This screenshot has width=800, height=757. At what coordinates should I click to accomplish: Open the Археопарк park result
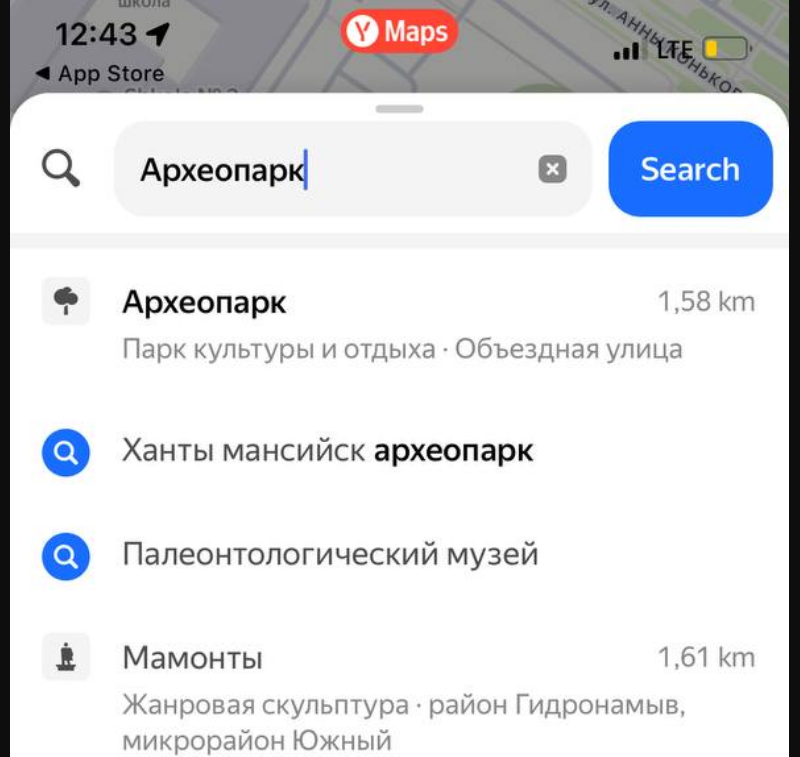400,324
